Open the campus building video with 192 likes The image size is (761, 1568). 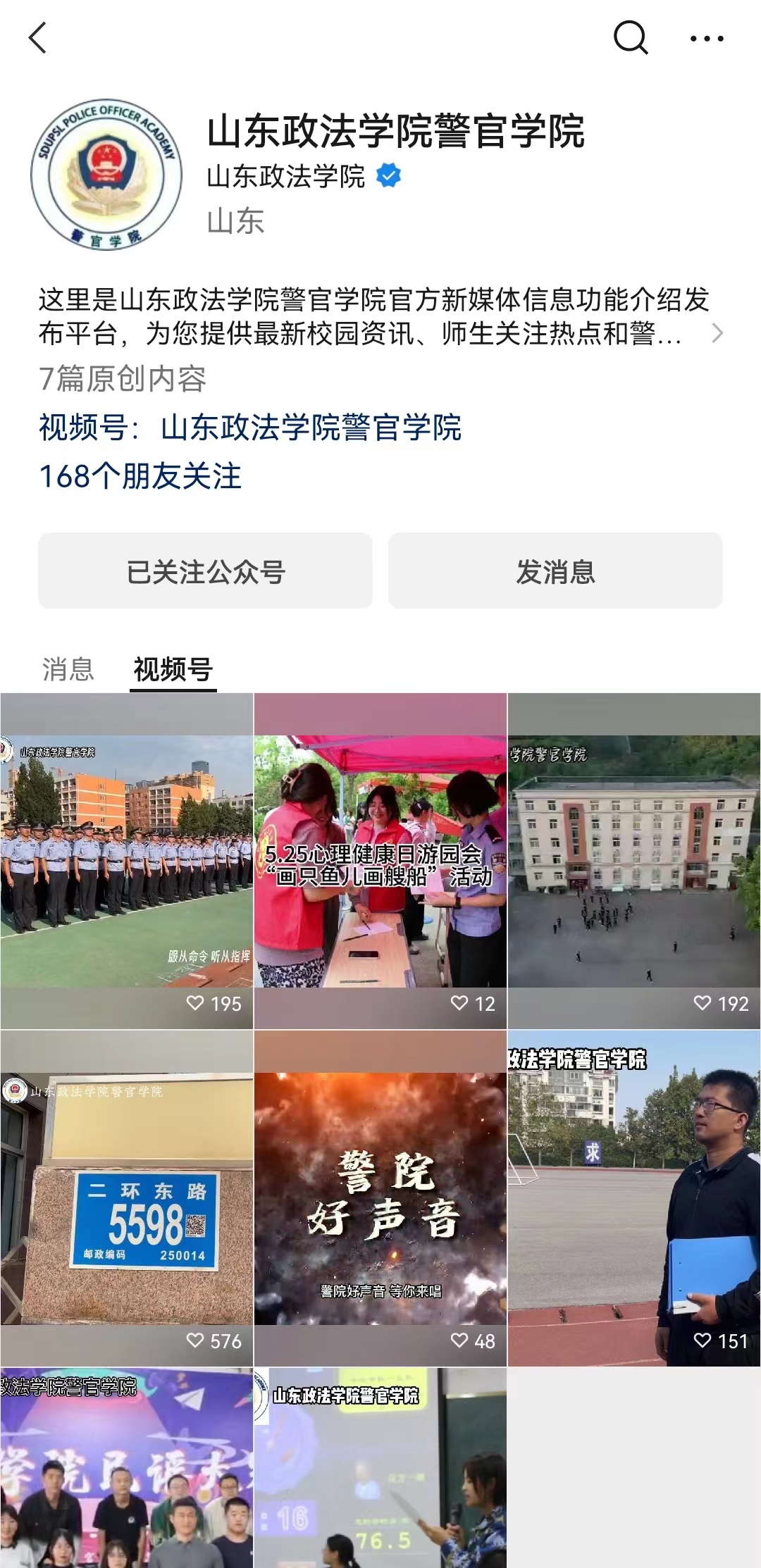click(x=634, y=861)
